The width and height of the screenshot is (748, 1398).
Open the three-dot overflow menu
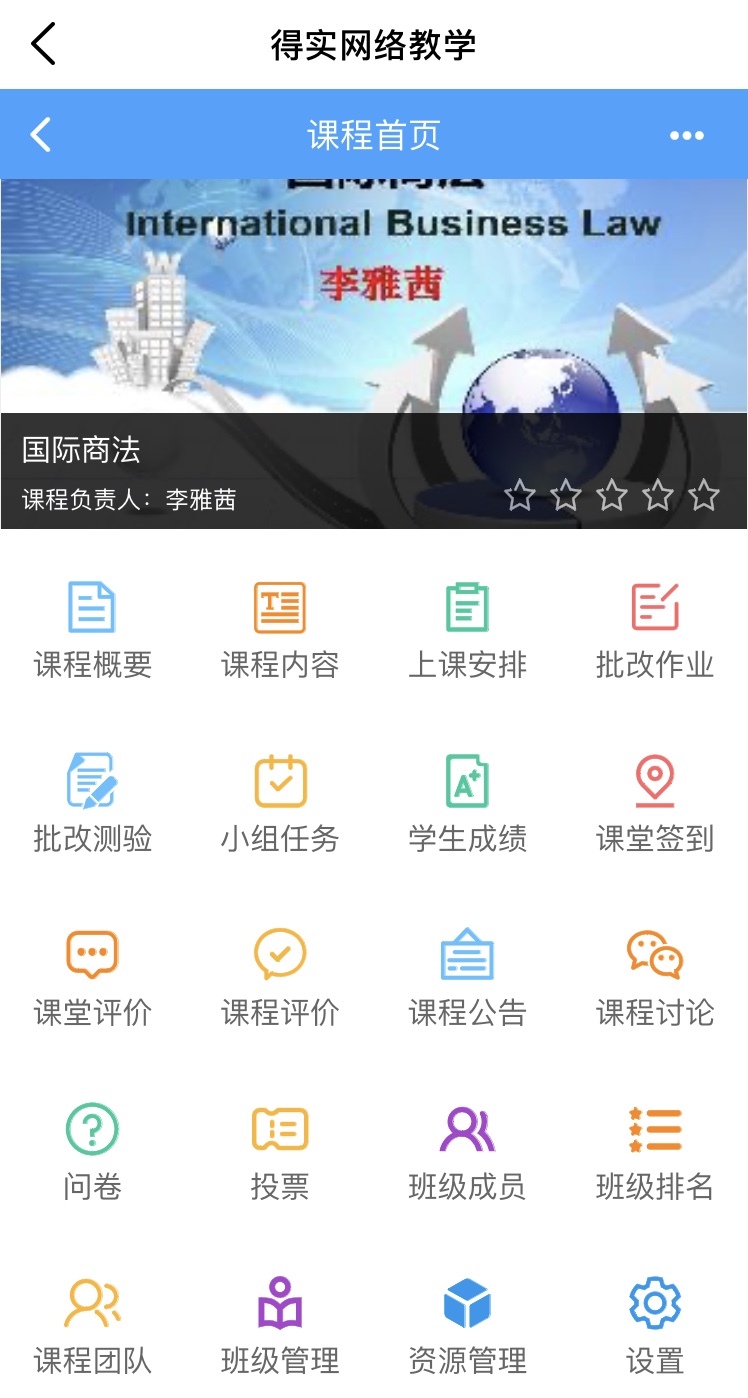[687, 136]
